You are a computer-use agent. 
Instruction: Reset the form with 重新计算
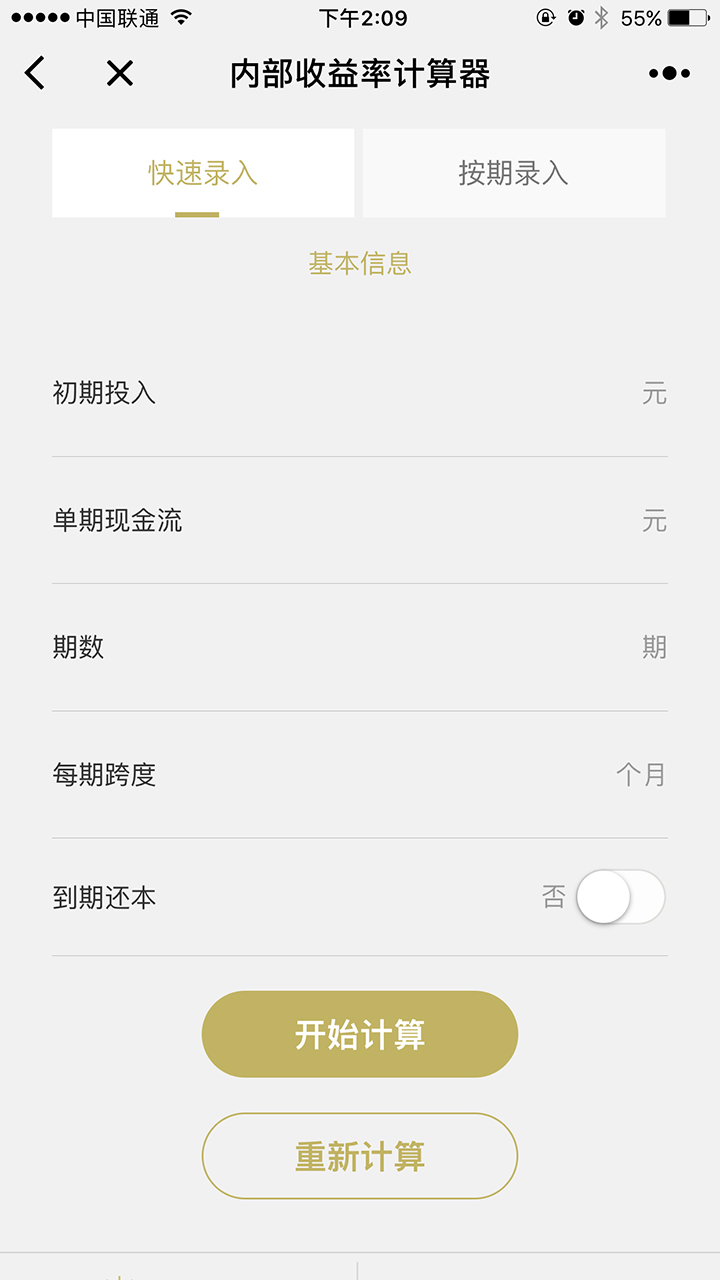click(x=360, y=1156)
